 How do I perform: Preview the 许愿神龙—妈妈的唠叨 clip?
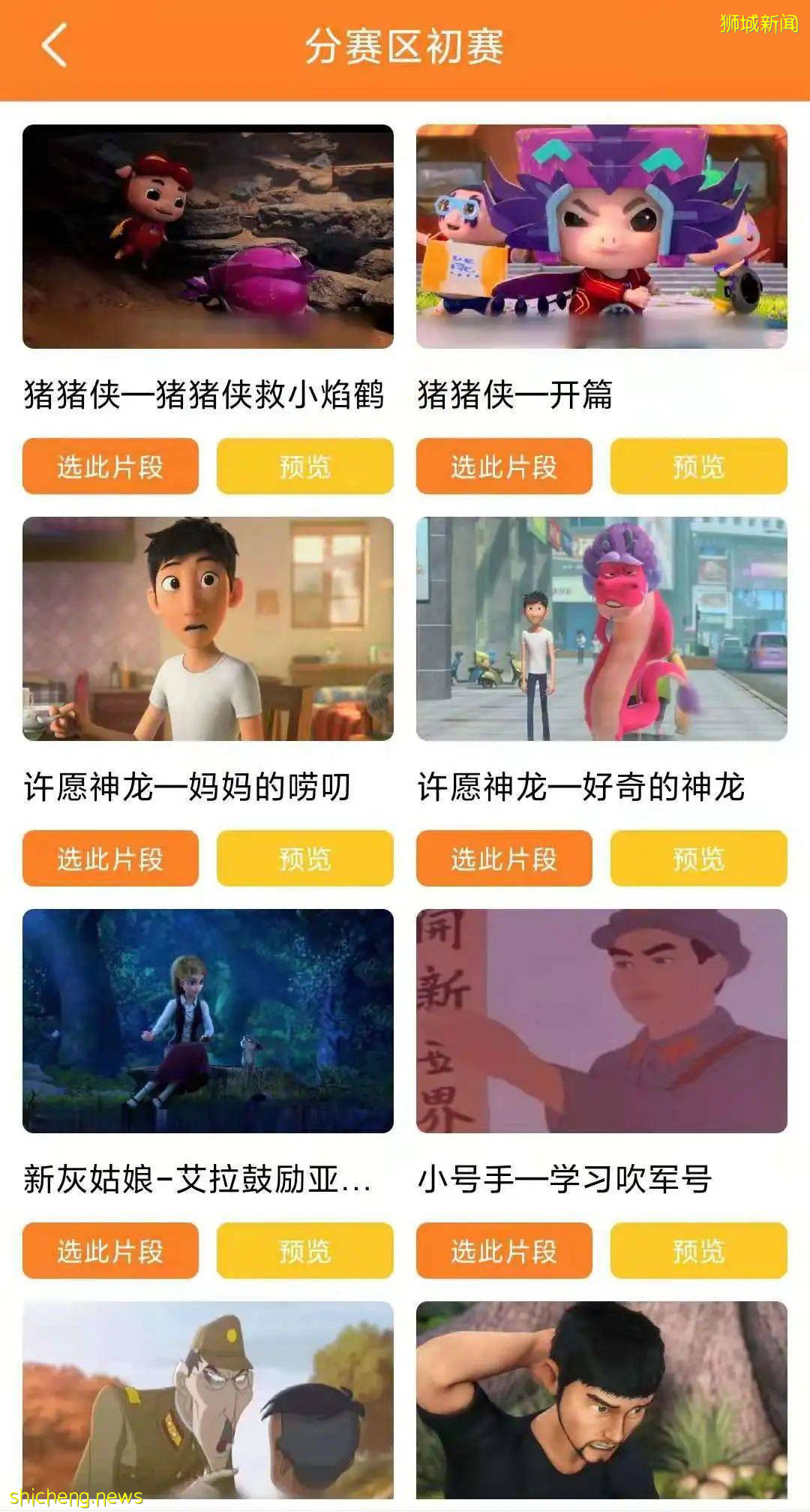(x=304, y=859)
